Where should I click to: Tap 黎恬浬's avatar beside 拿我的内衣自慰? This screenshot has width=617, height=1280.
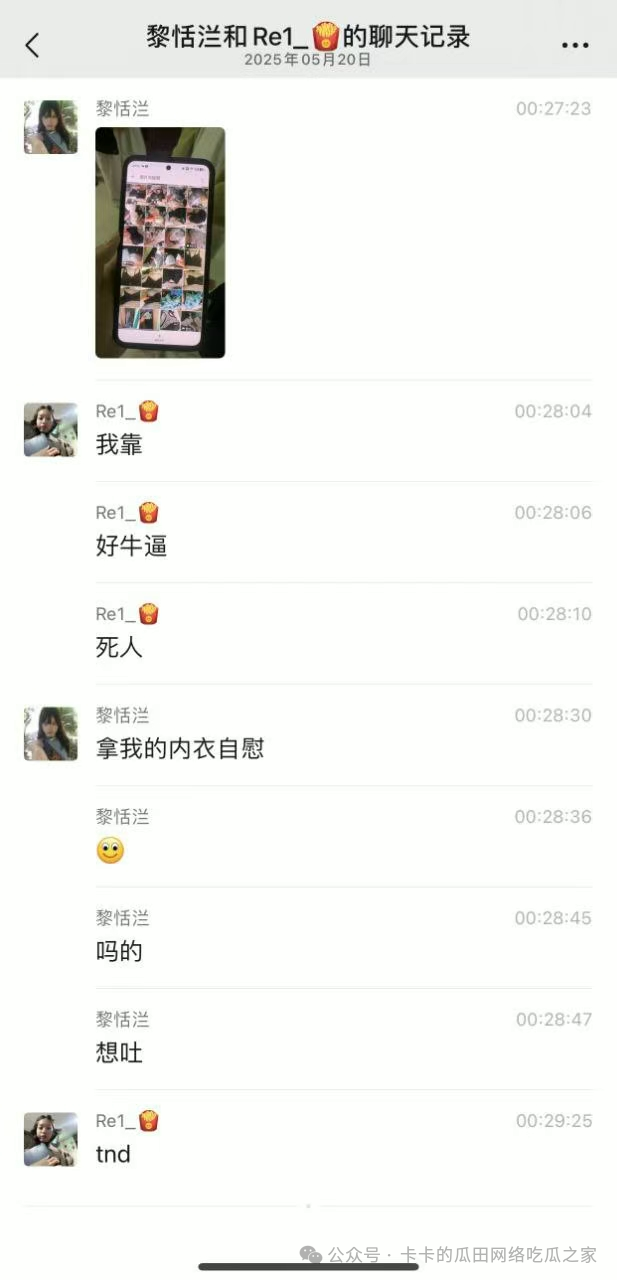pyautogui.click(x=50, y=734)
